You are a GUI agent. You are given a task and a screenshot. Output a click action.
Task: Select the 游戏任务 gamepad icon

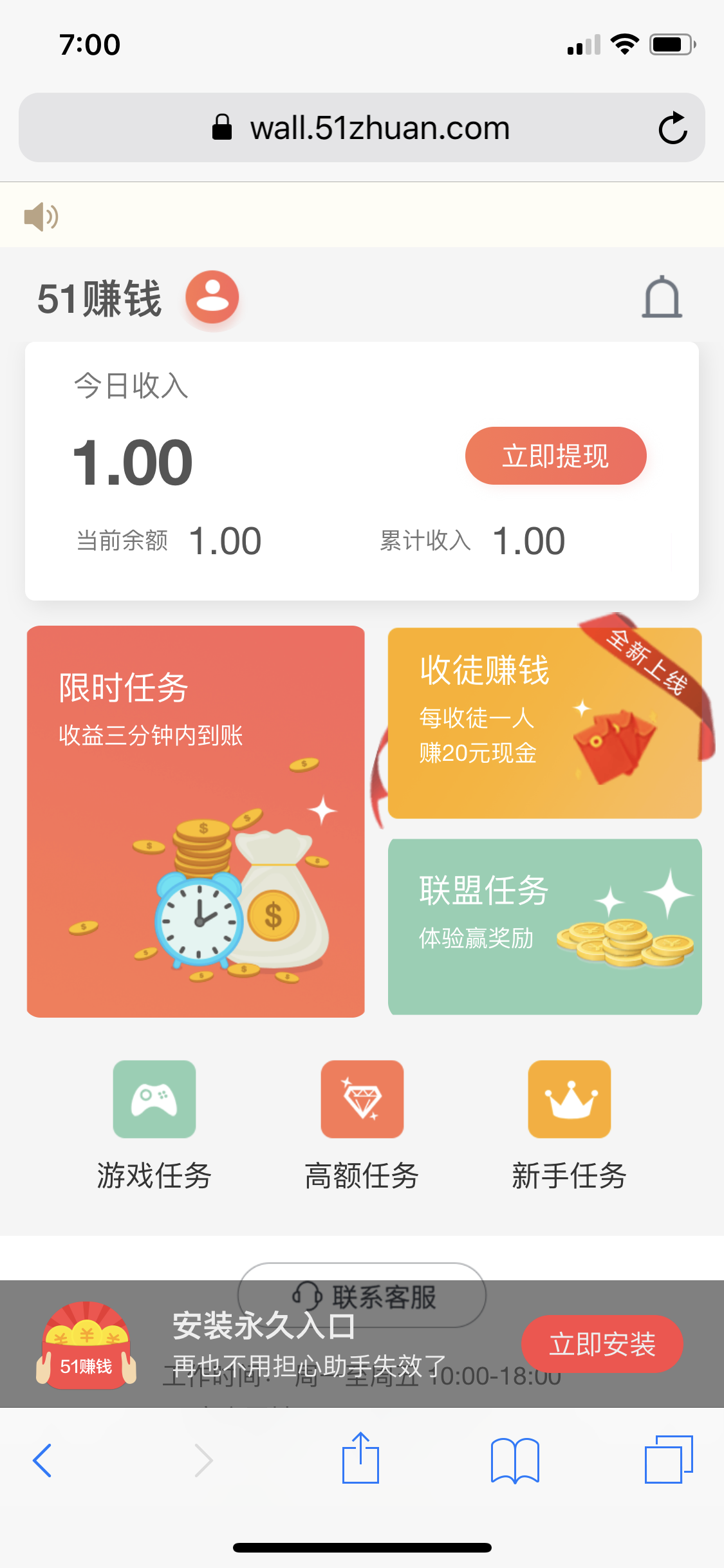click(x=154, y=1099)
